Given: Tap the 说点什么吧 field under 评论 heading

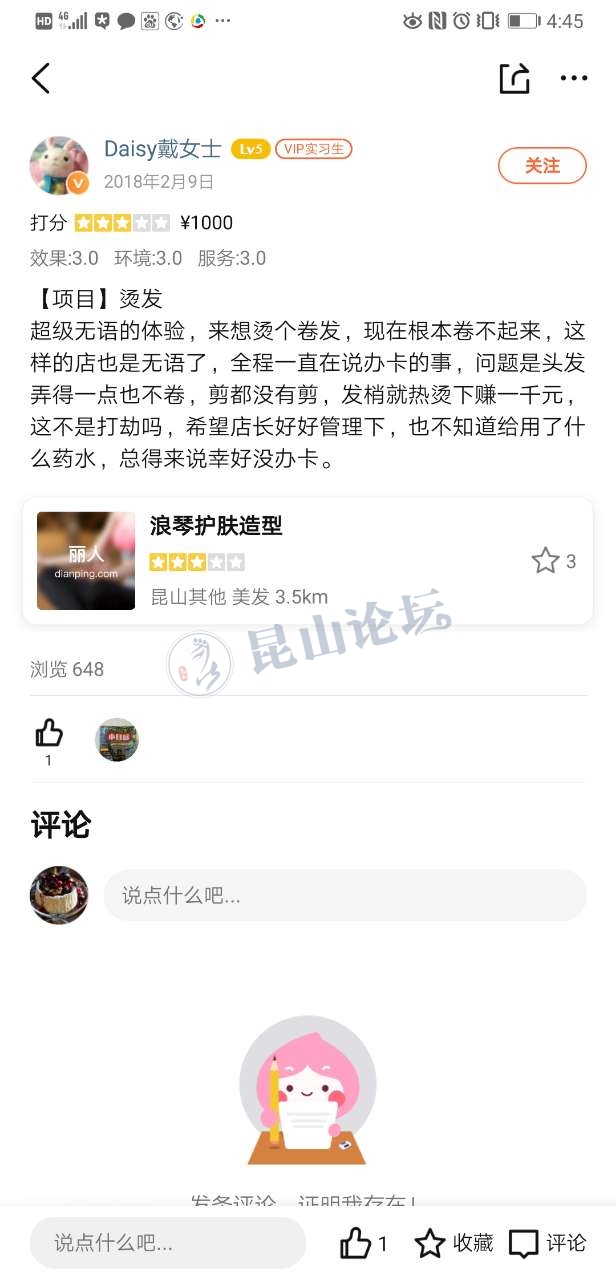Looking at the screenshot, I should [x=345, y=895].
